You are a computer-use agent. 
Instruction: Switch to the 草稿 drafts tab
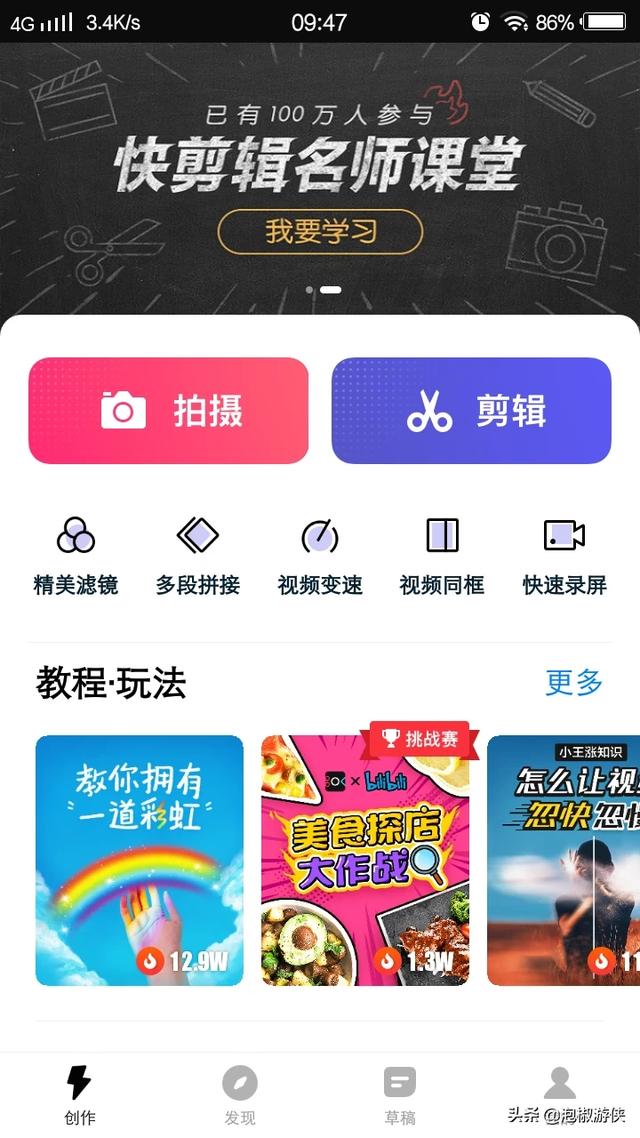(400, 1096)
